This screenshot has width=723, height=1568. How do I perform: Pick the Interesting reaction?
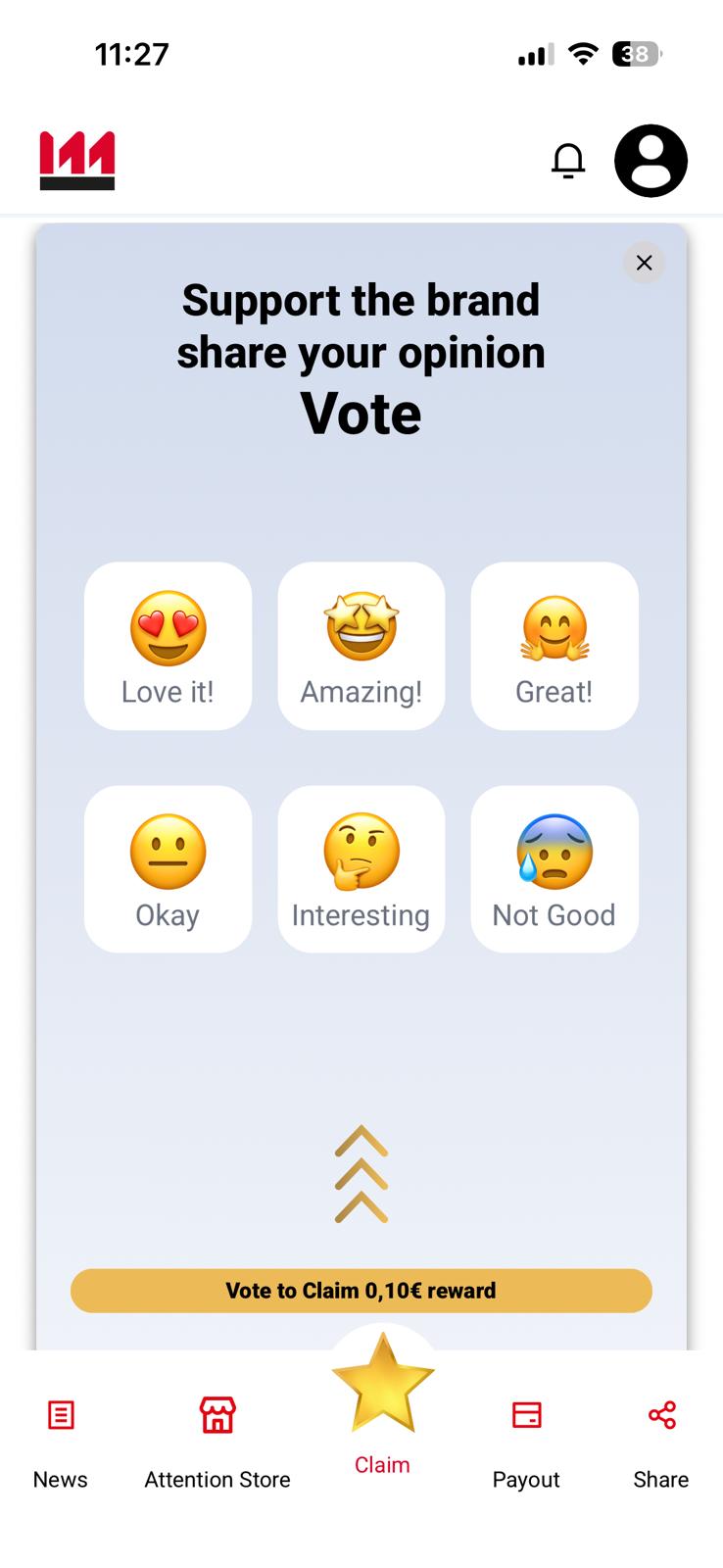(361, 869)
